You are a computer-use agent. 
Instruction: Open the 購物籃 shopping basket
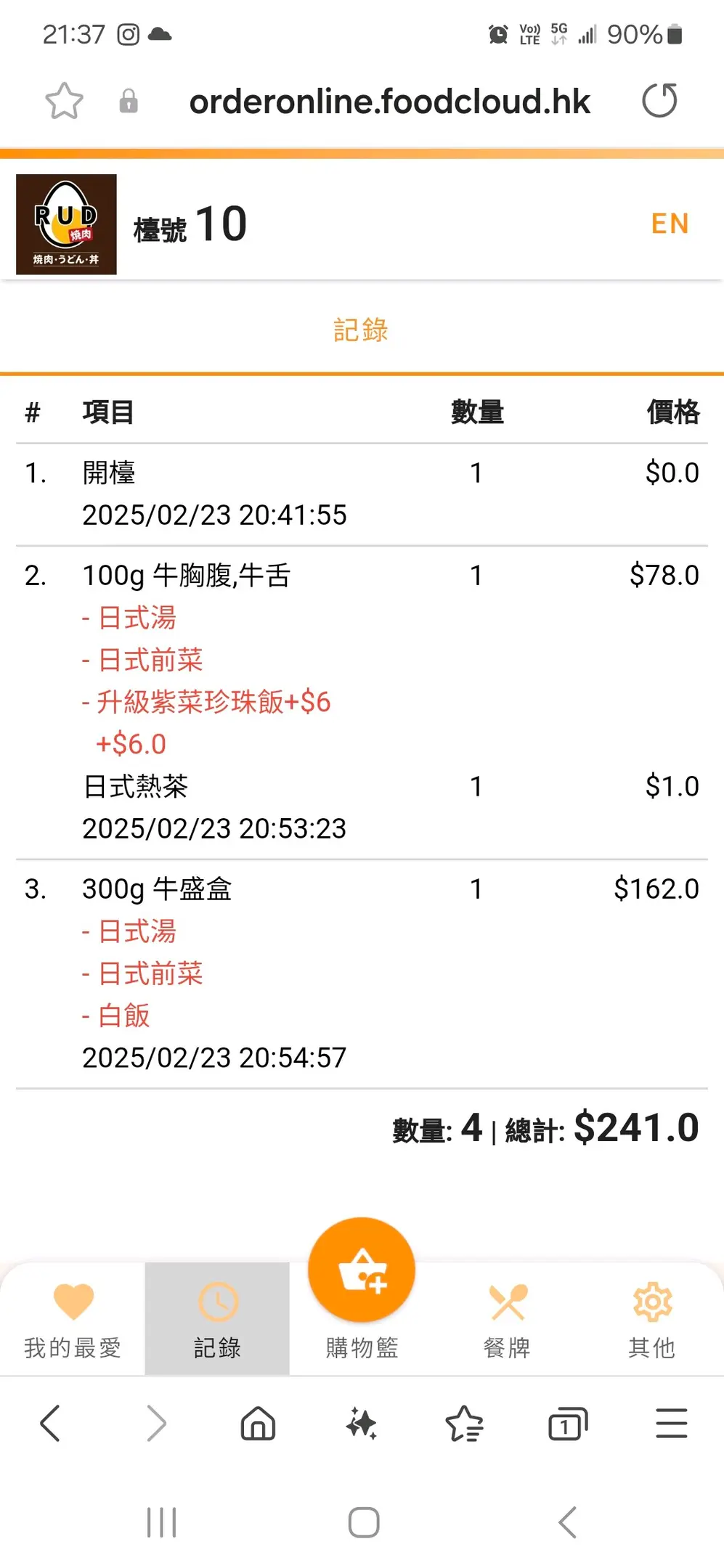362,1292
